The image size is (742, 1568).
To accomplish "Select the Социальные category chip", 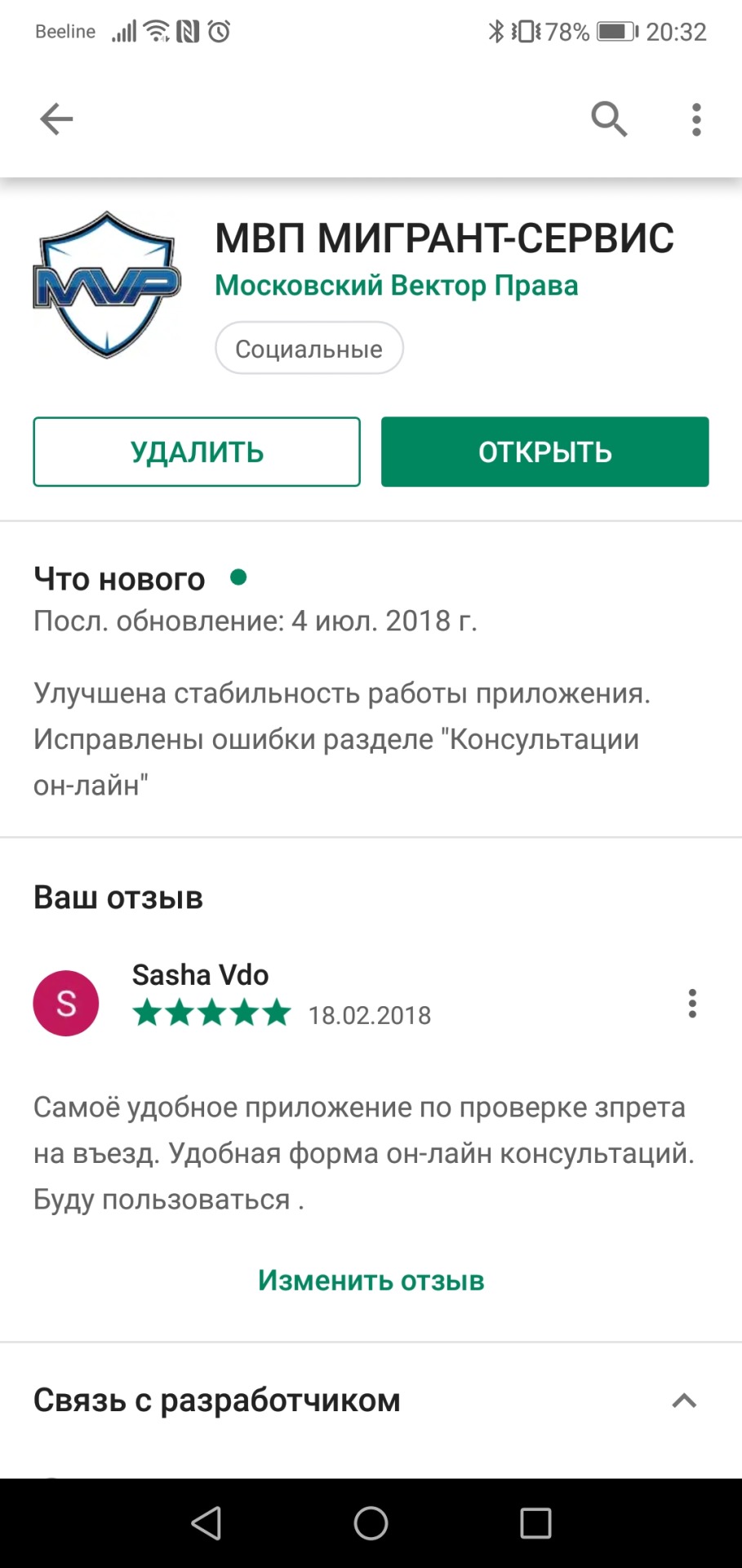I will click(x=309, y=349).
